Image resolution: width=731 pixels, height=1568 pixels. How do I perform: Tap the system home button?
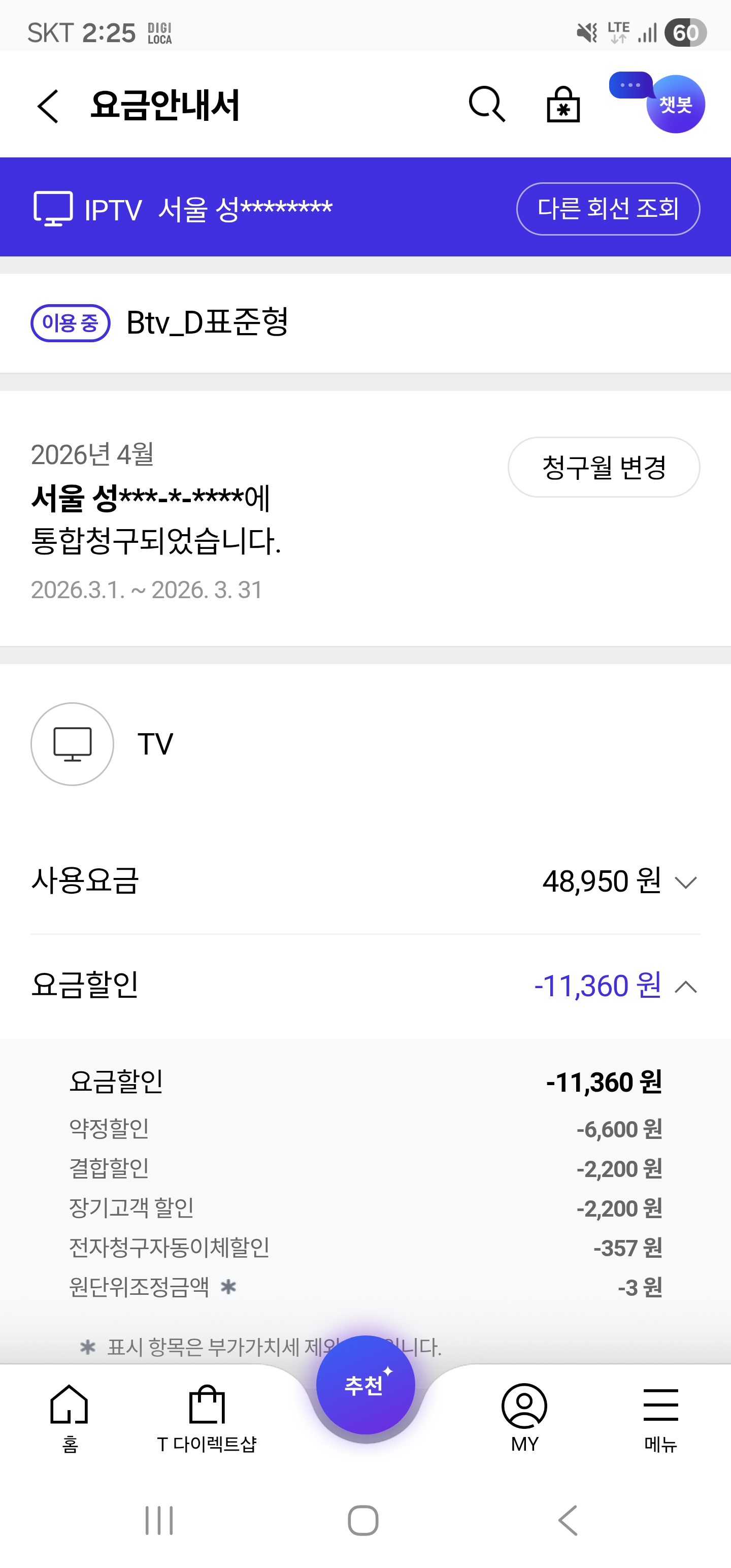click(363, 1520)
